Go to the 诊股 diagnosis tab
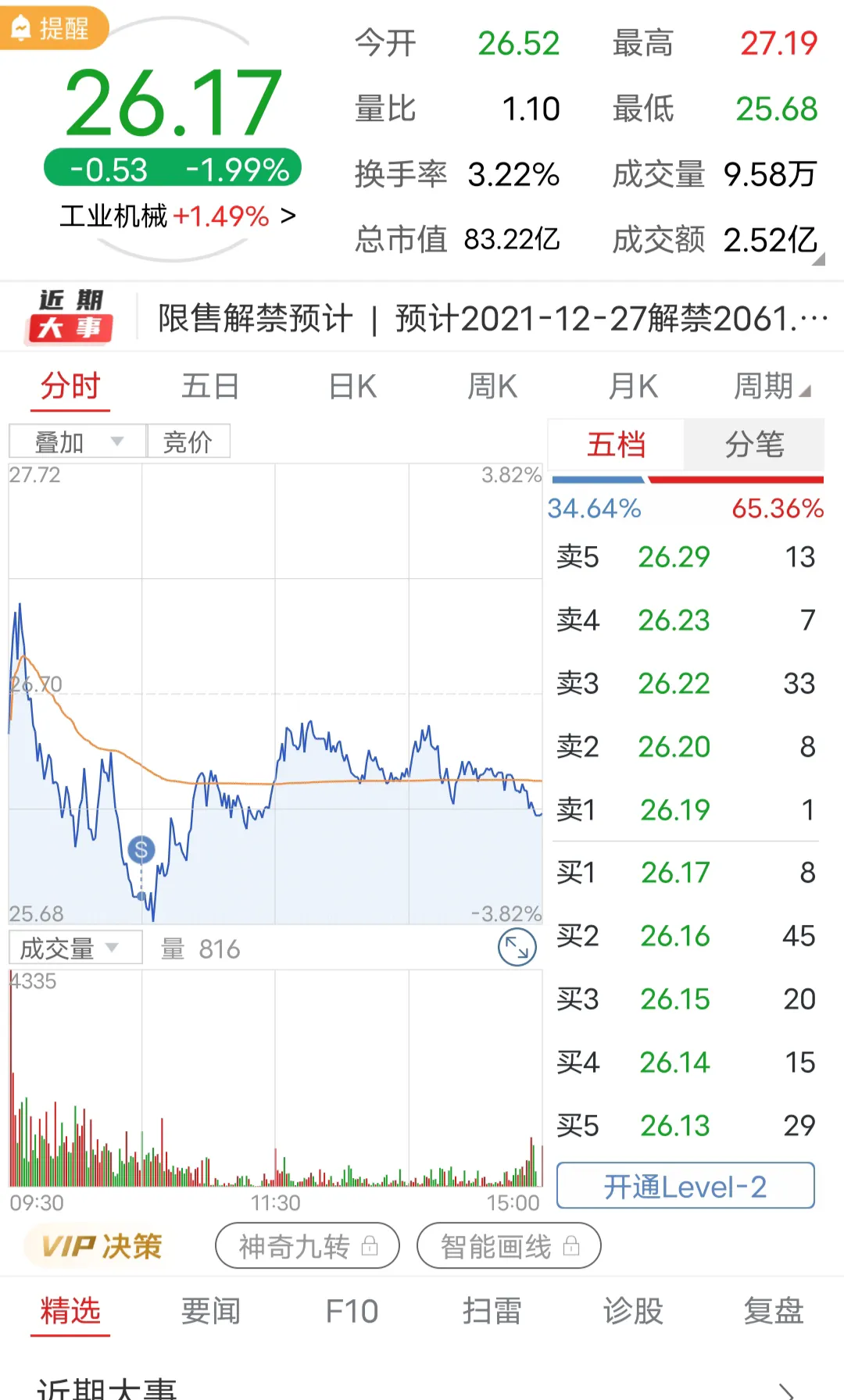 point(633,1310)
